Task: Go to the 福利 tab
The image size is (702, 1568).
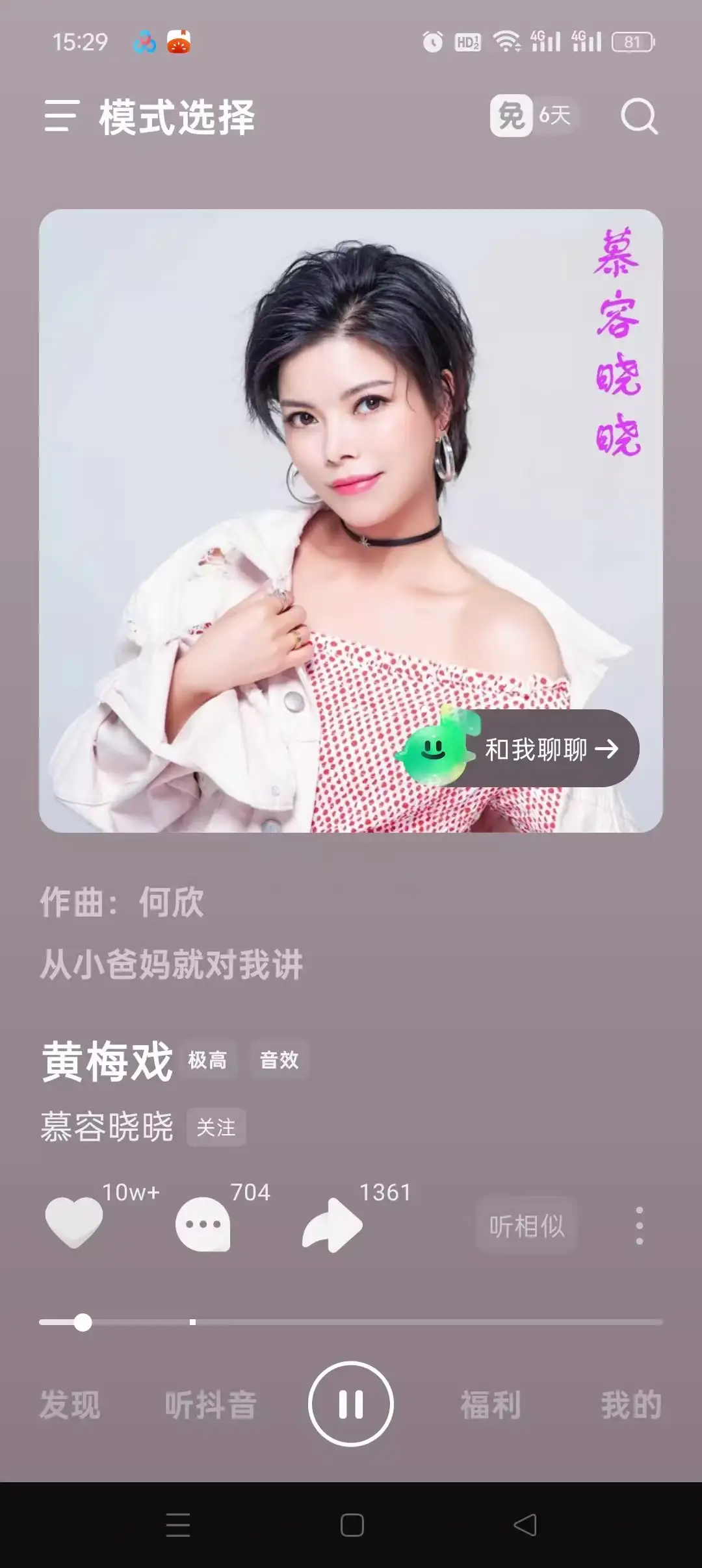Action: point(491,1405)
